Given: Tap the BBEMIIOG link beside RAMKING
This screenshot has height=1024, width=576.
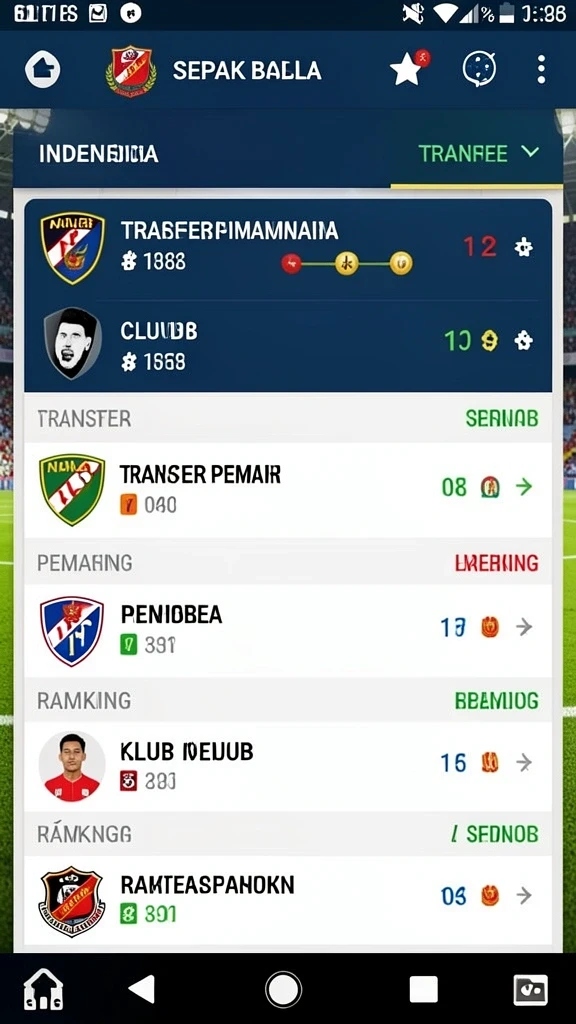Looking at the screenshot, I should (496, 701).
